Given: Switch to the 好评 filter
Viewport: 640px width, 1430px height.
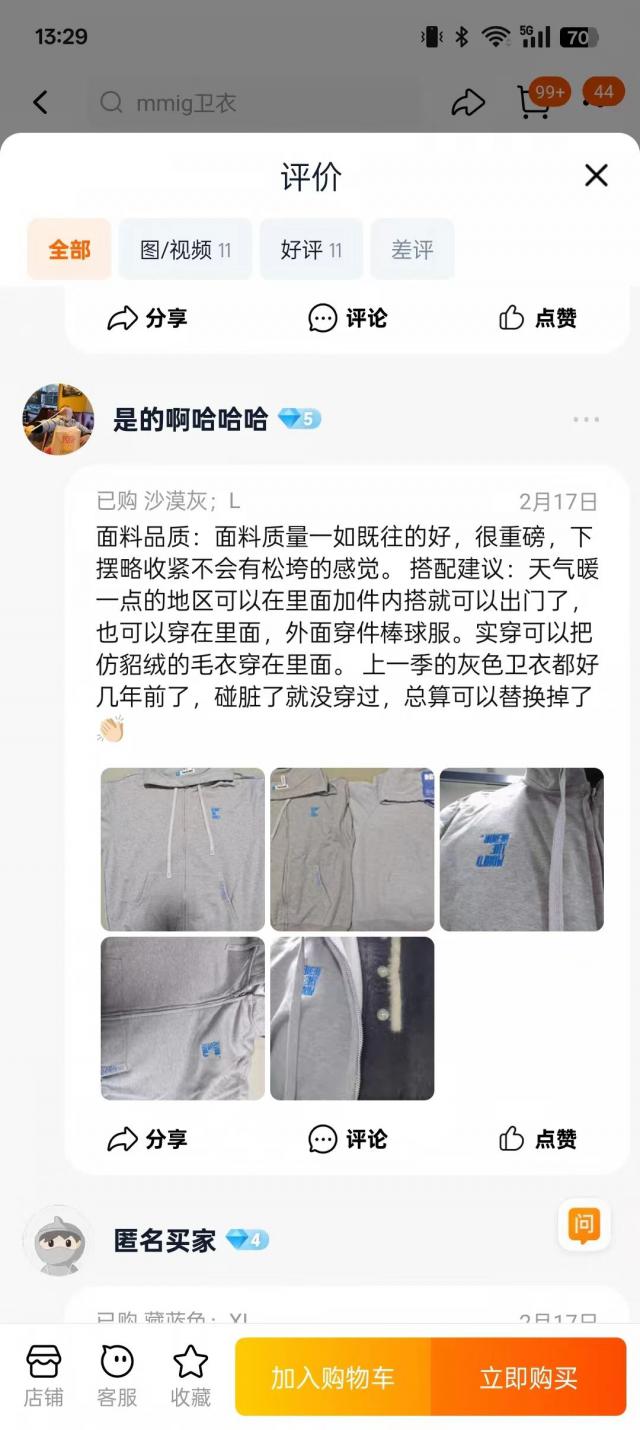Looking at the screenshot, I should (311, 250).
